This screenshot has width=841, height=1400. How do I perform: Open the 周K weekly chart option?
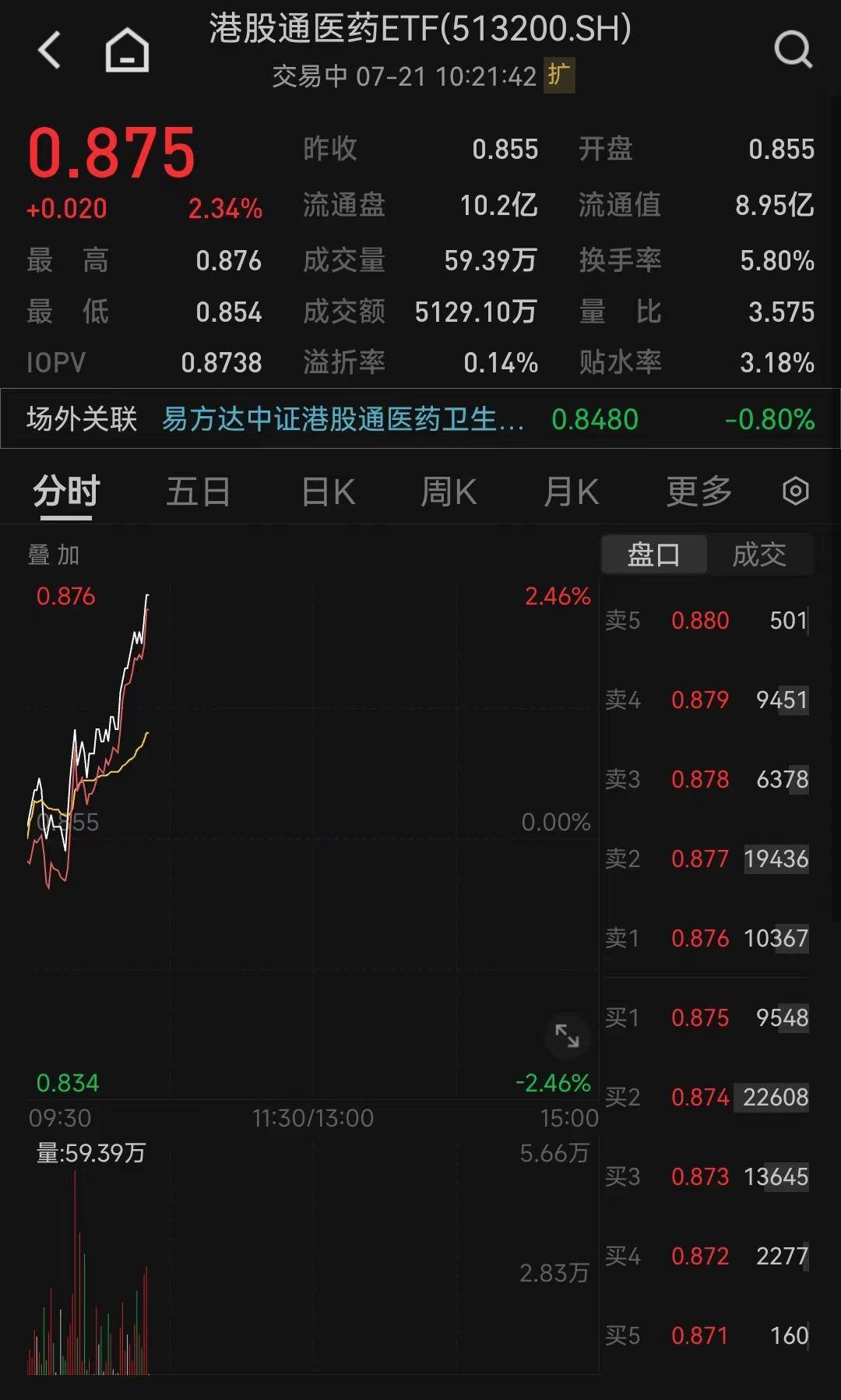click(x=448, y=491)
